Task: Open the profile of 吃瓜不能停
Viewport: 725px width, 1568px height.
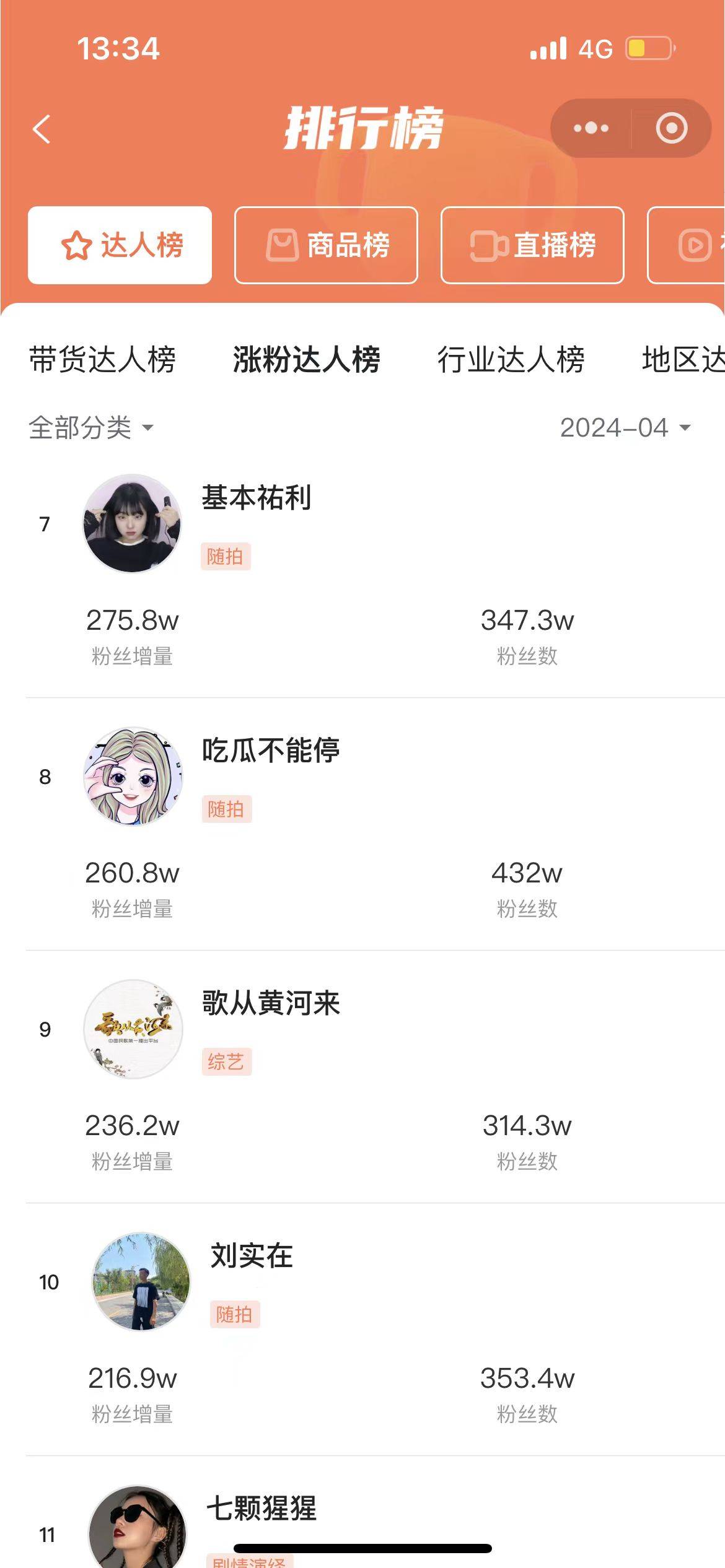Action: click(271, 751)
